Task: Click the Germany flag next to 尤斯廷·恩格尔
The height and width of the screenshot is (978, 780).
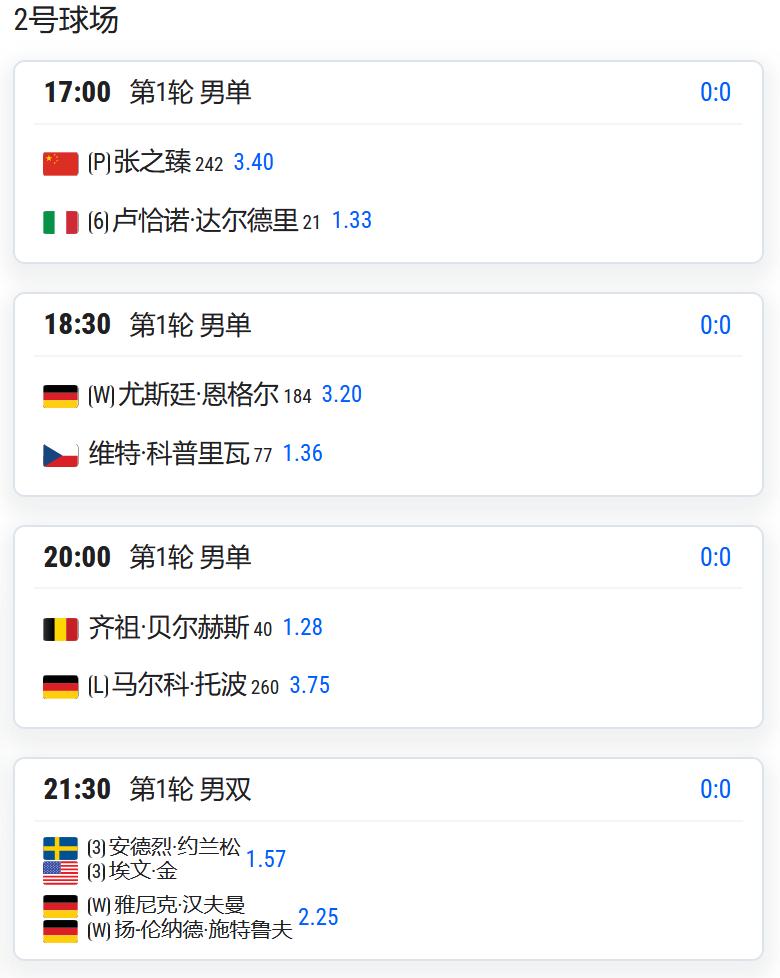Action: [x=58, y=394]
